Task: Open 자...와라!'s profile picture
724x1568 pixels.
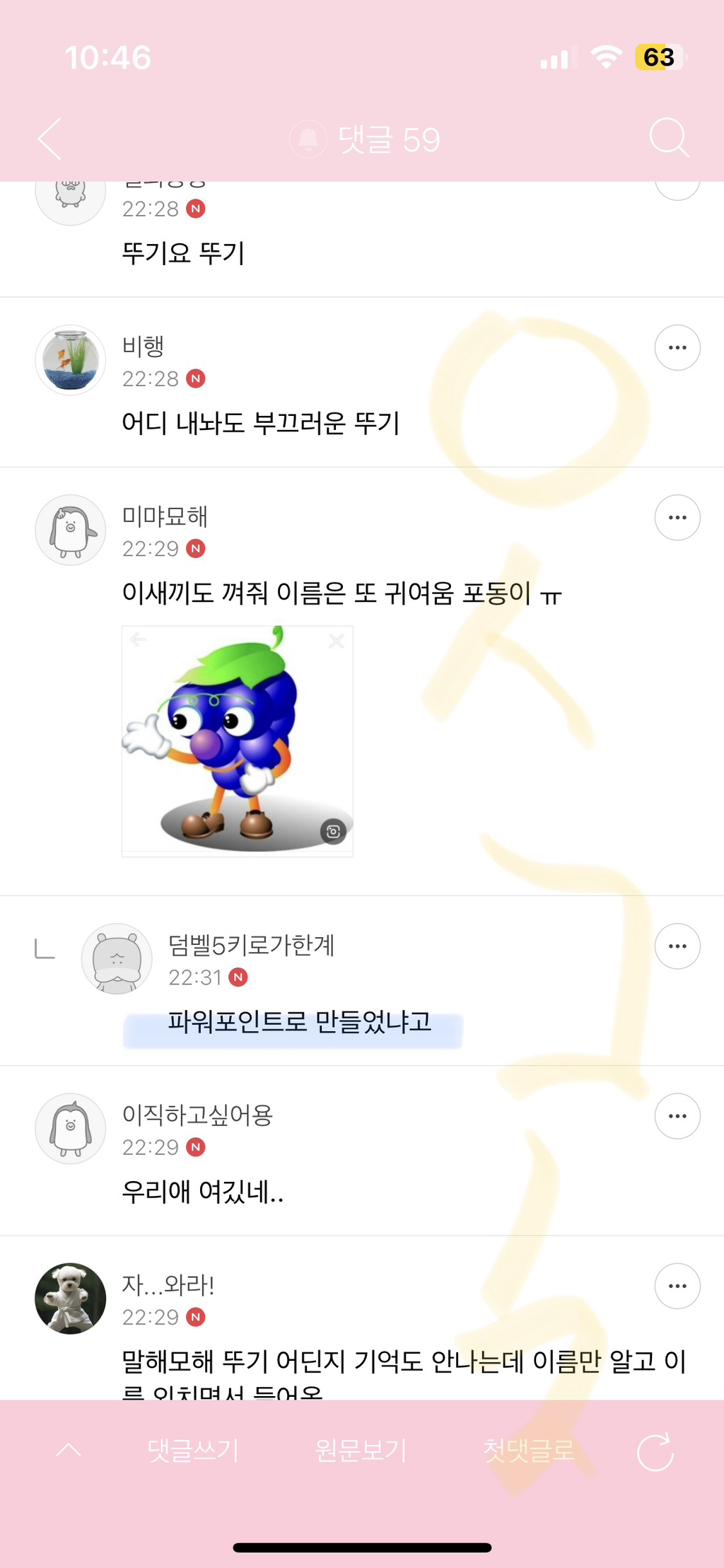Action: [x=71, y=1299]
